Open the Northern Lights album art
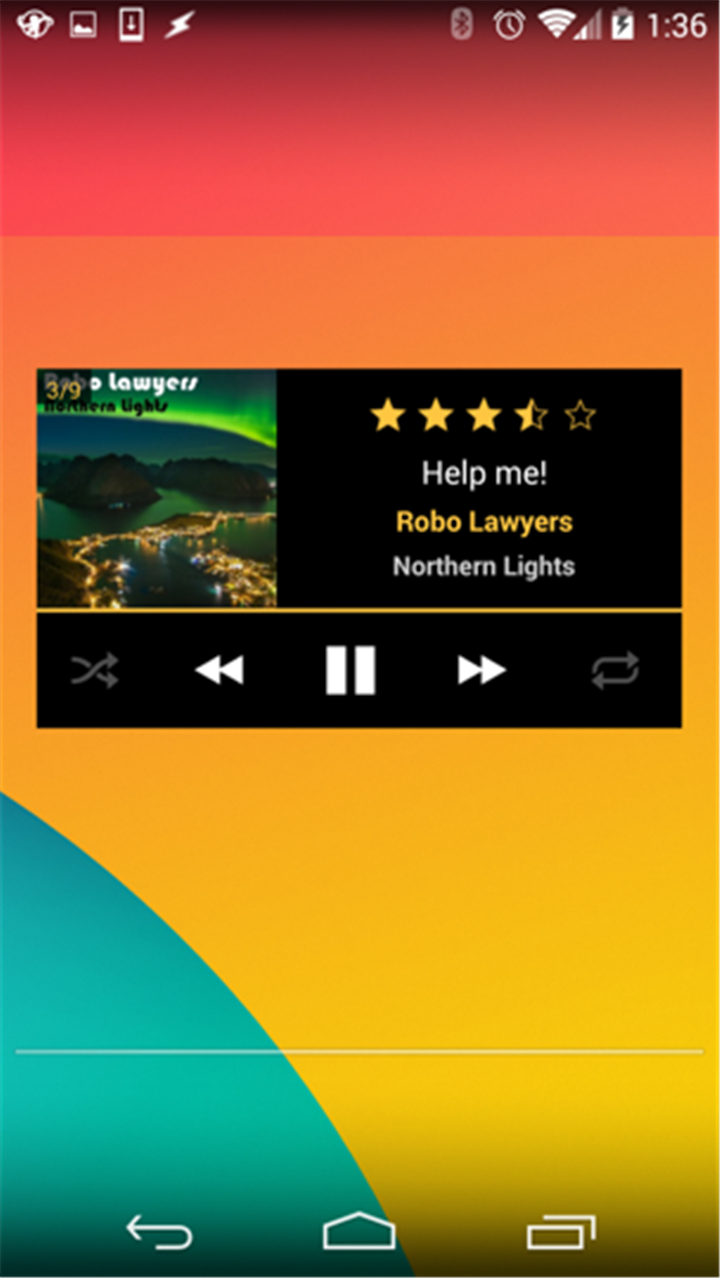 coord(157,488)
